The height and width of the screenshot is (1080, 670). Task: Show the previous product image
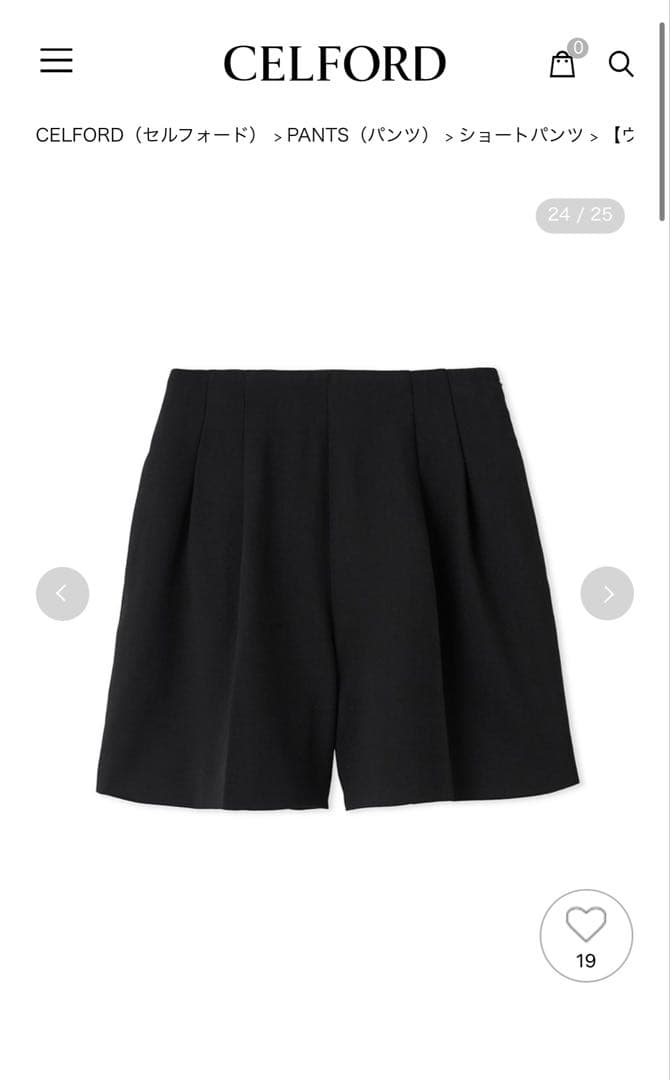62,593
